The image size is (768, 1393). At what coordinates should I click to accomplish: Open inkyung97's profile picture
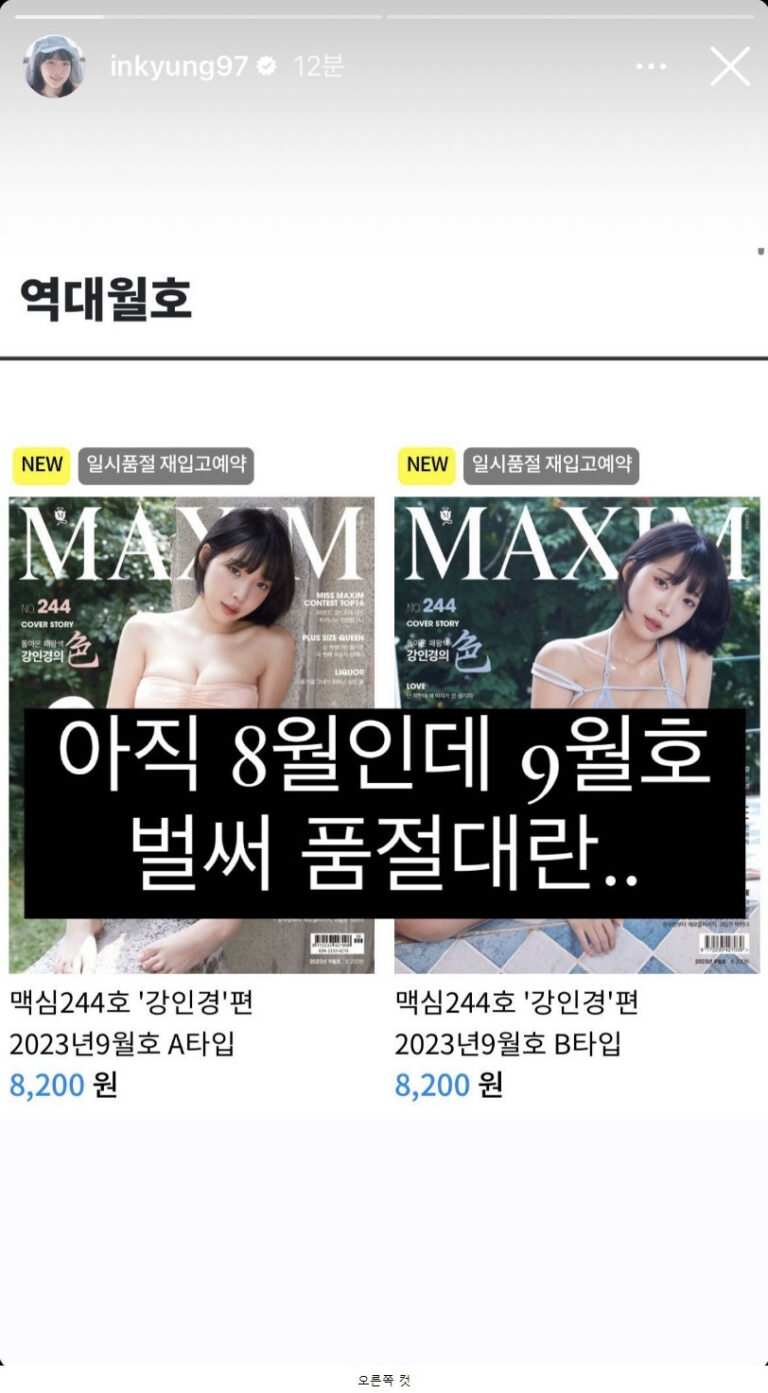(x=54, y=66)
